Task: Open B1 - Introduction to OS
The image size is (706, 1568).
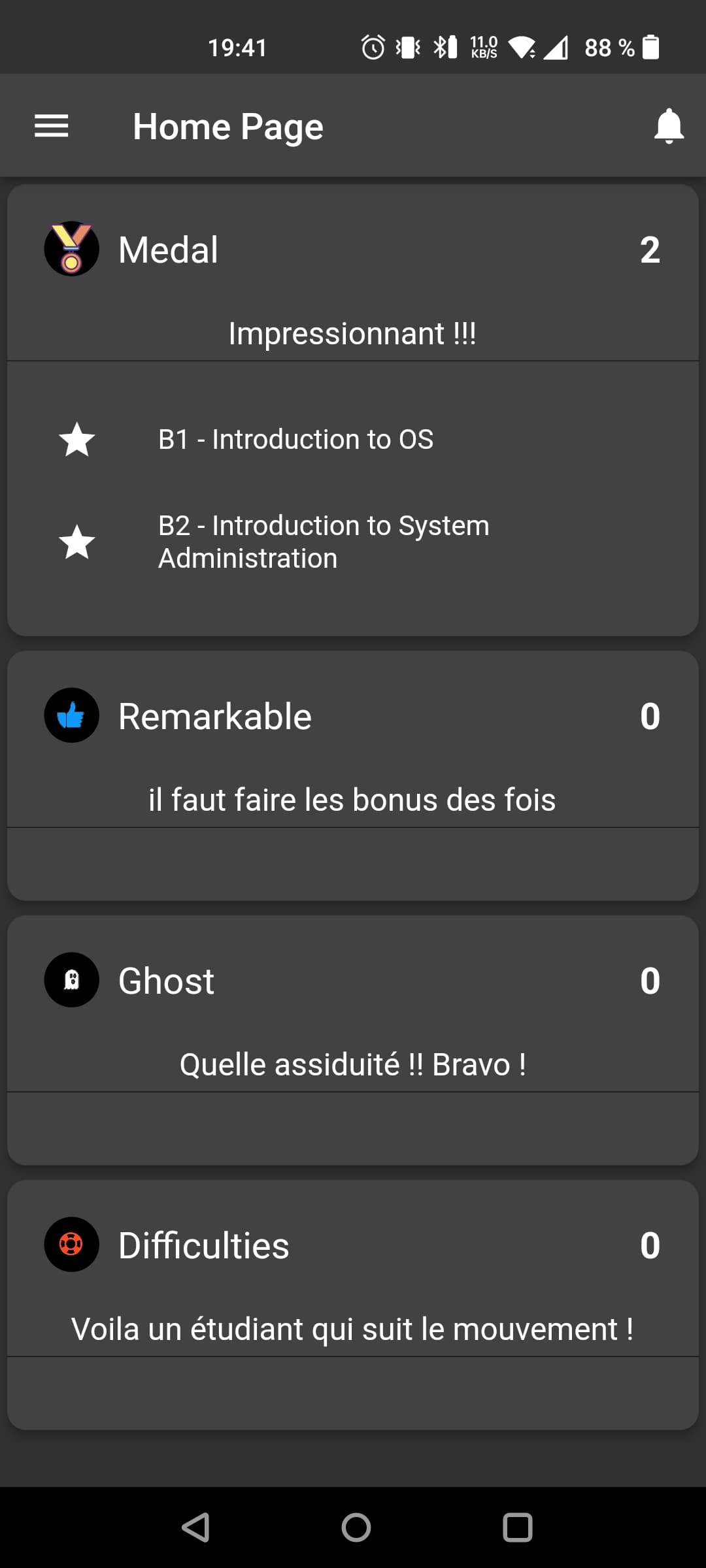Action: pyautogui.click(x=295, y=439)
